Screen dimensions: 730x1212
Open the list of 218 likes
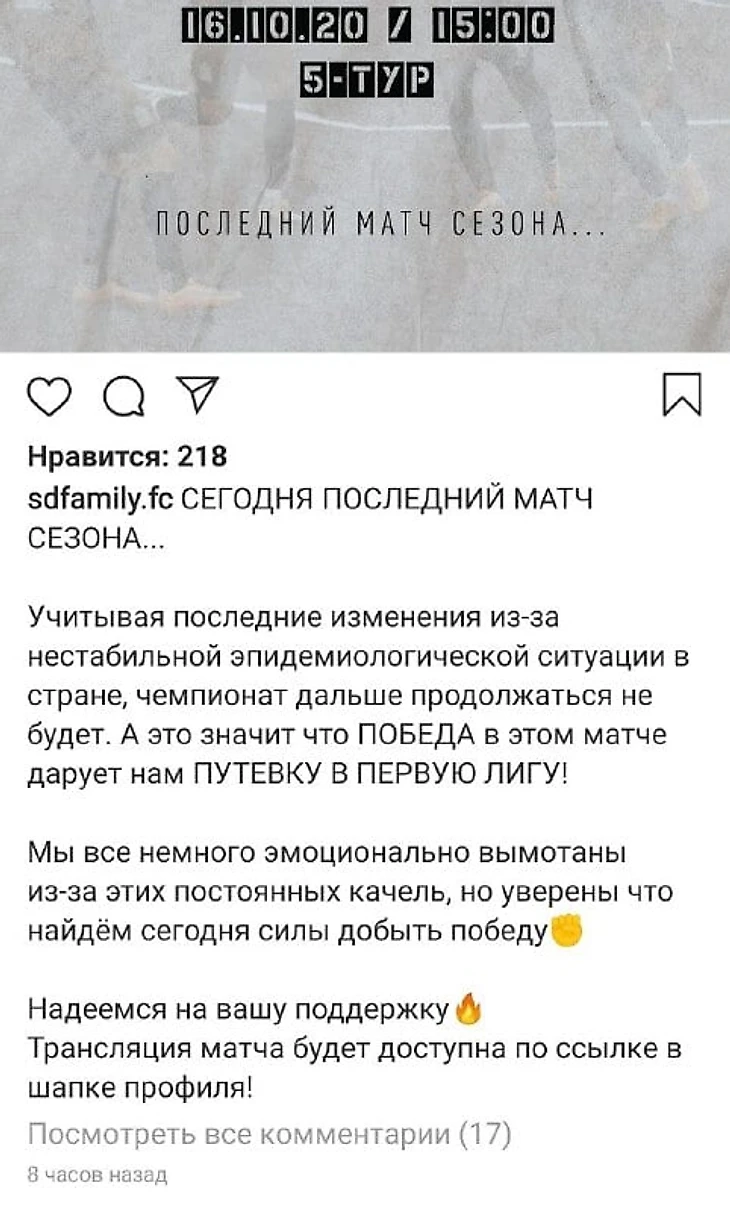tap(127, 457)
